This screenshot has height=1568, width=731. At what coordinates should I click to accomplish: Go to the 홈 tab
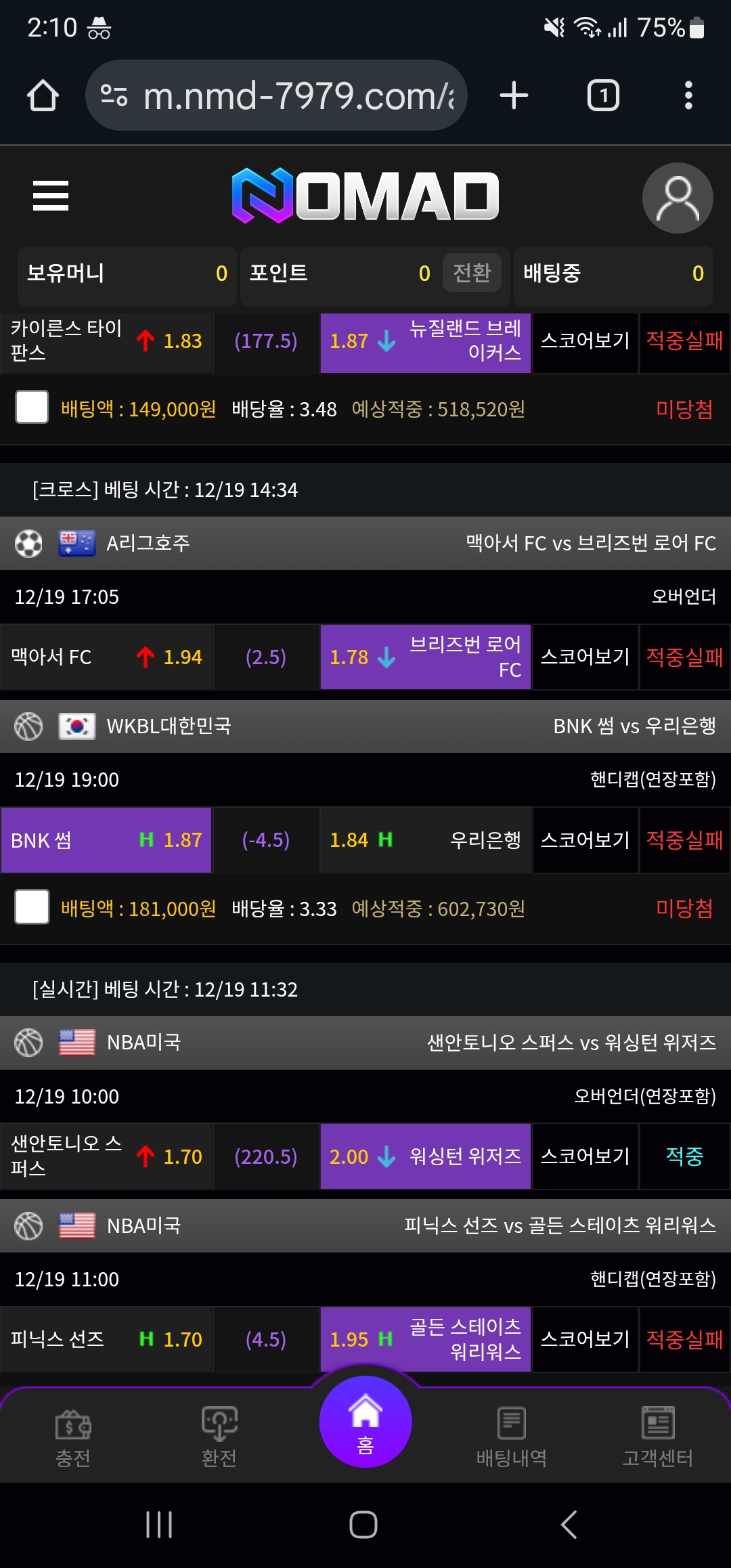(x=365, y=1422)
